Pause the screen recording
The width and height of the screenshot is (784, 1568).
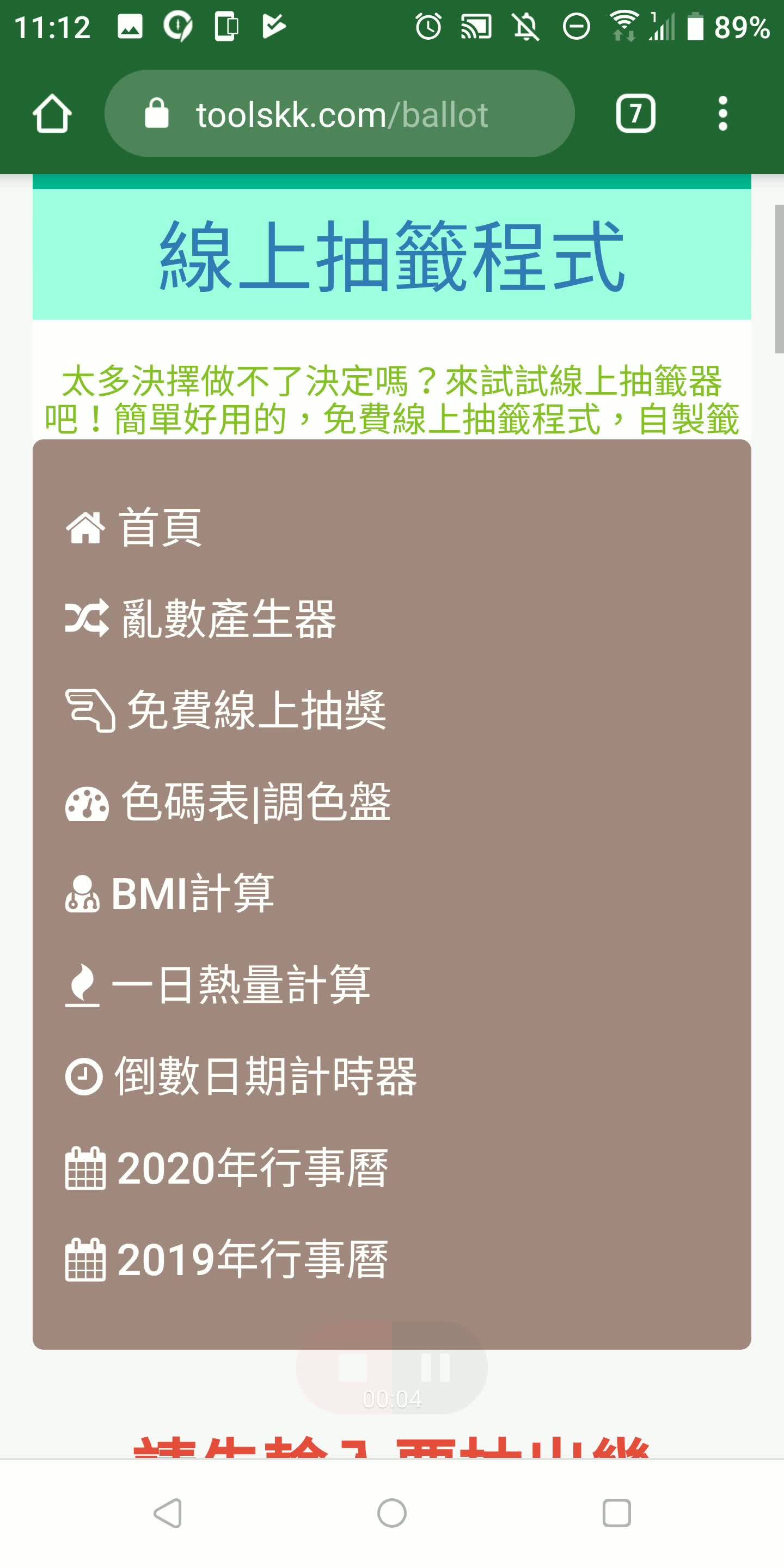[436, 1367]
